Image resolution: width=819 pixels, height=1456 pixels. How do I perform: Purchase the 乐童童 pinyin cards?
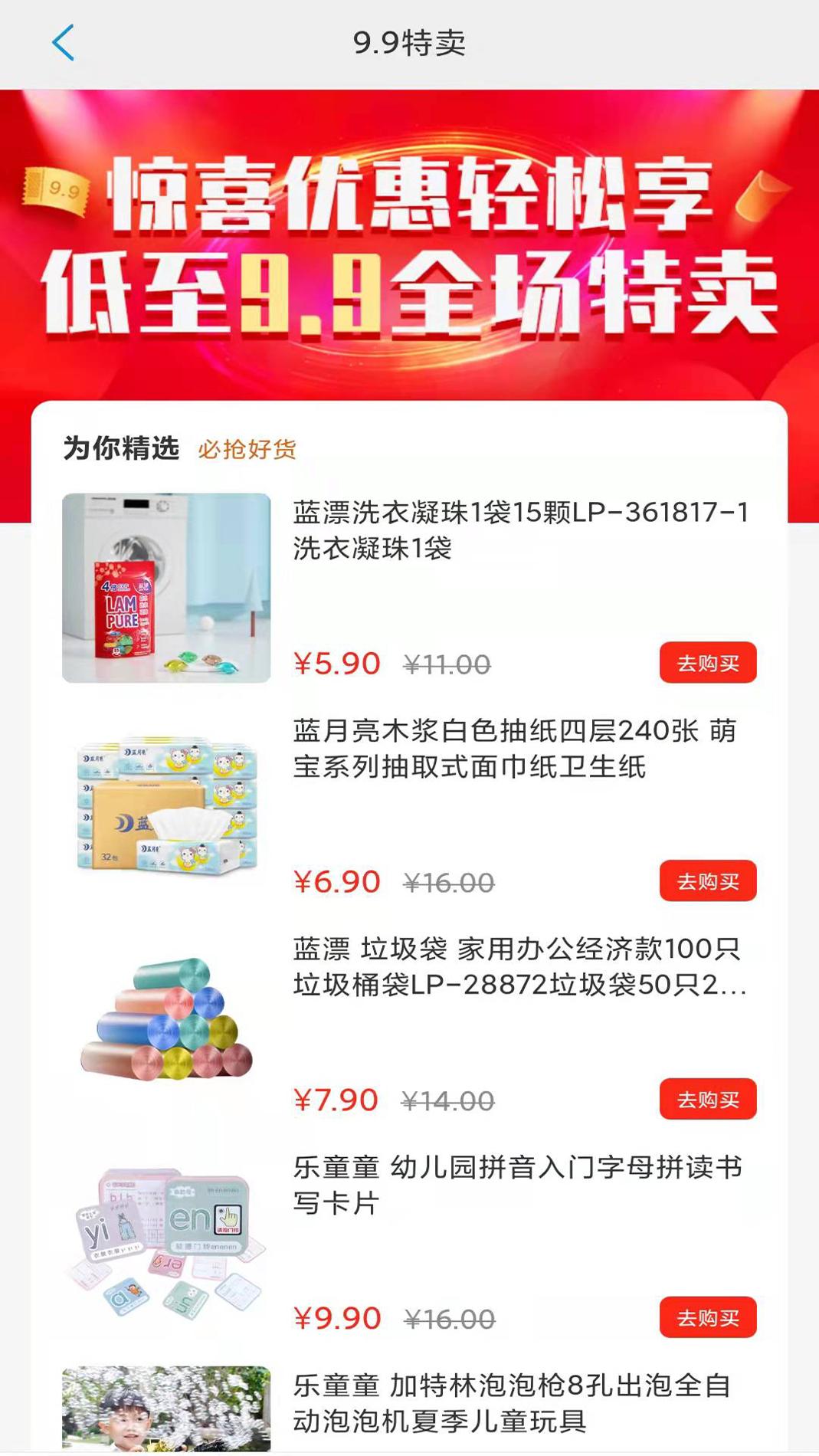[707, 1318]
